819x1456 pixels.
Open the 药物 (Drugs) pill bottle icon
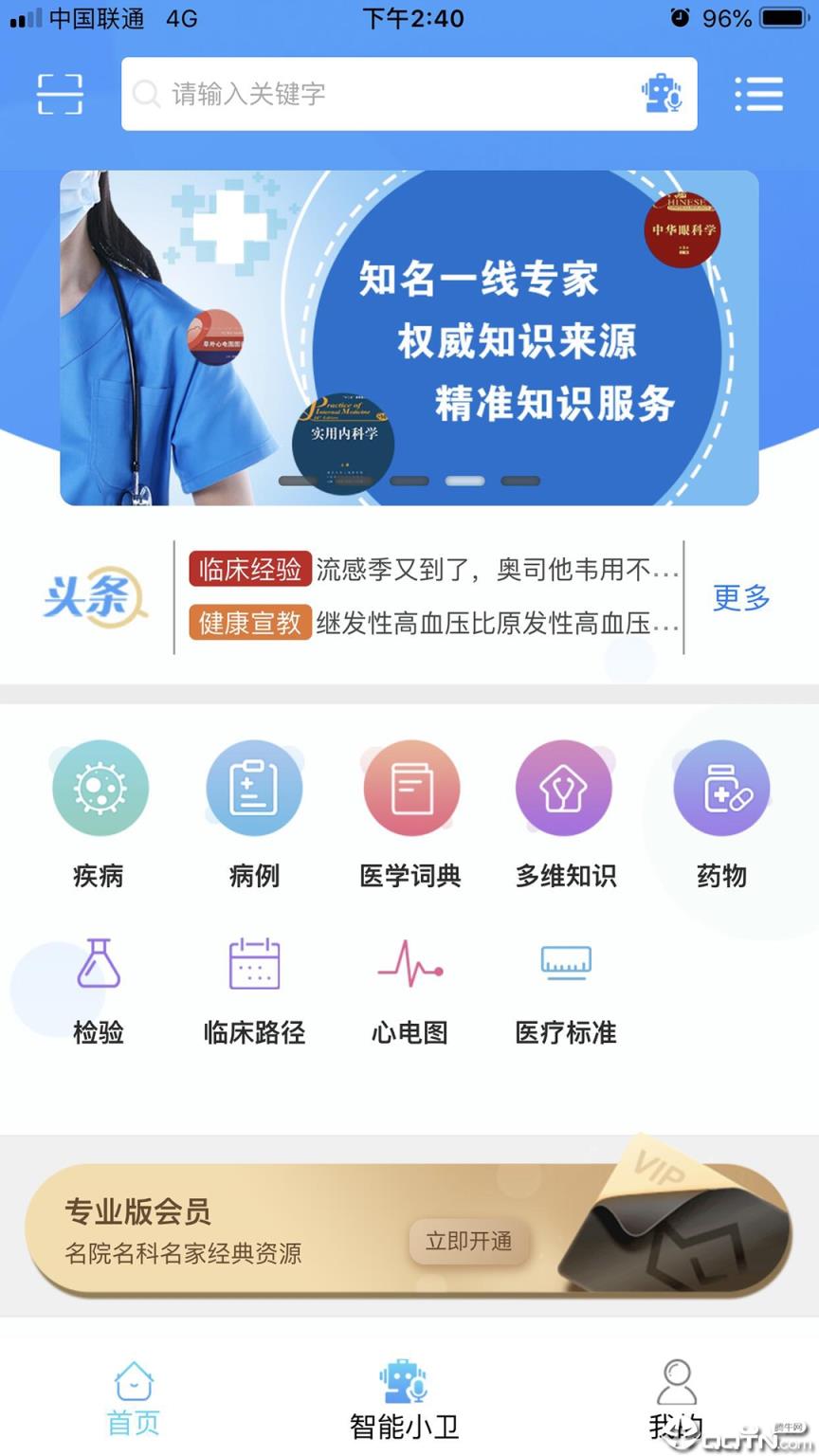[720, 787]
